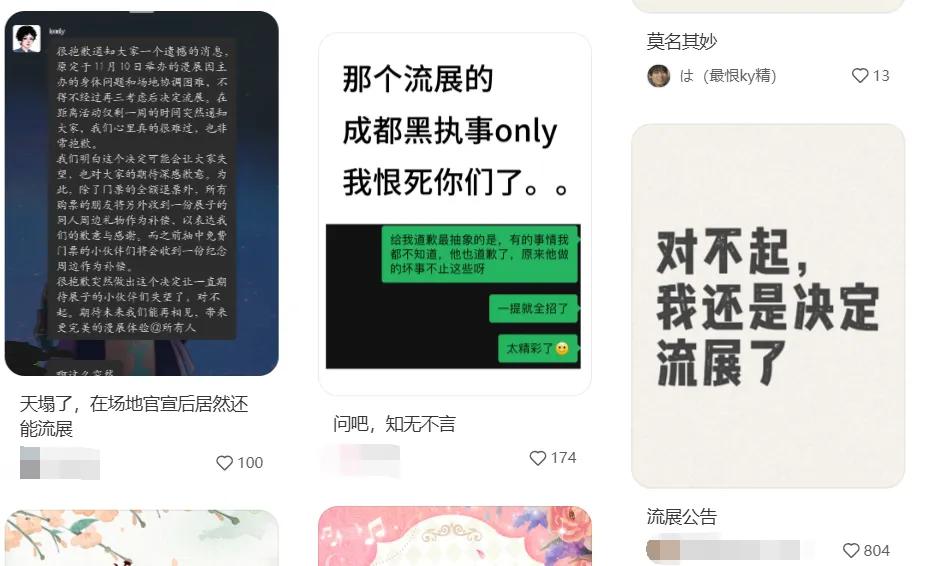Open the profile of は（最恨ky精）
927x566 pixels.
[711, 76]
